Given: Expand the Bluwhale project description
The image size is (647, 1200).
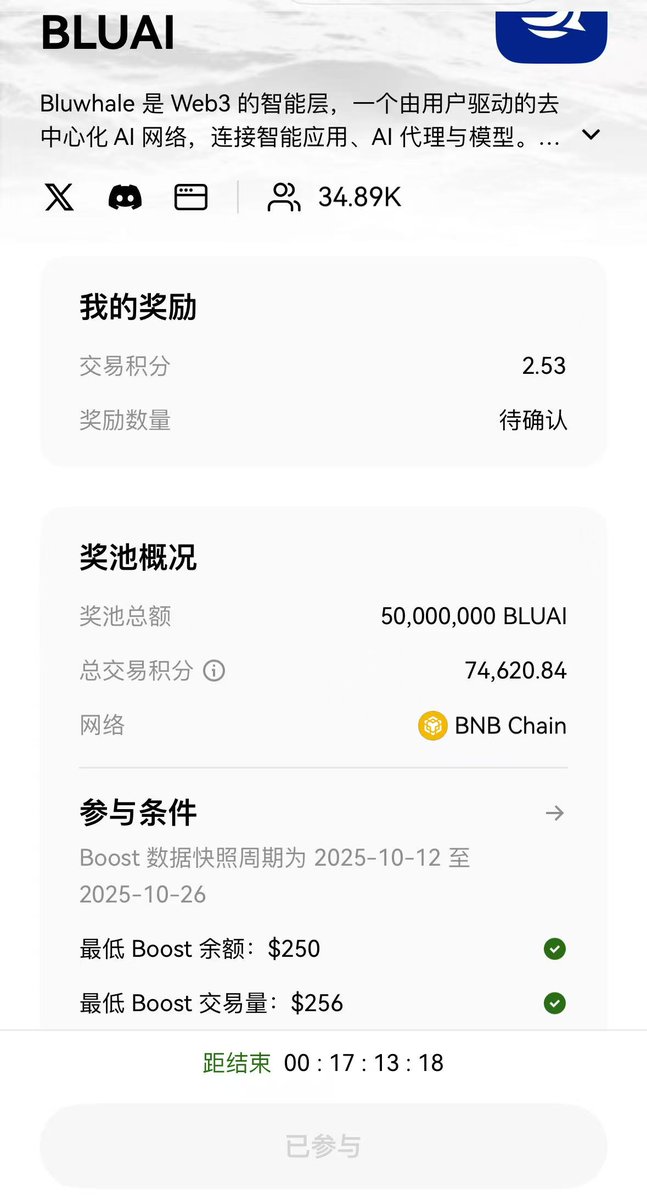Looking at the screenshot, I should 591,134.
